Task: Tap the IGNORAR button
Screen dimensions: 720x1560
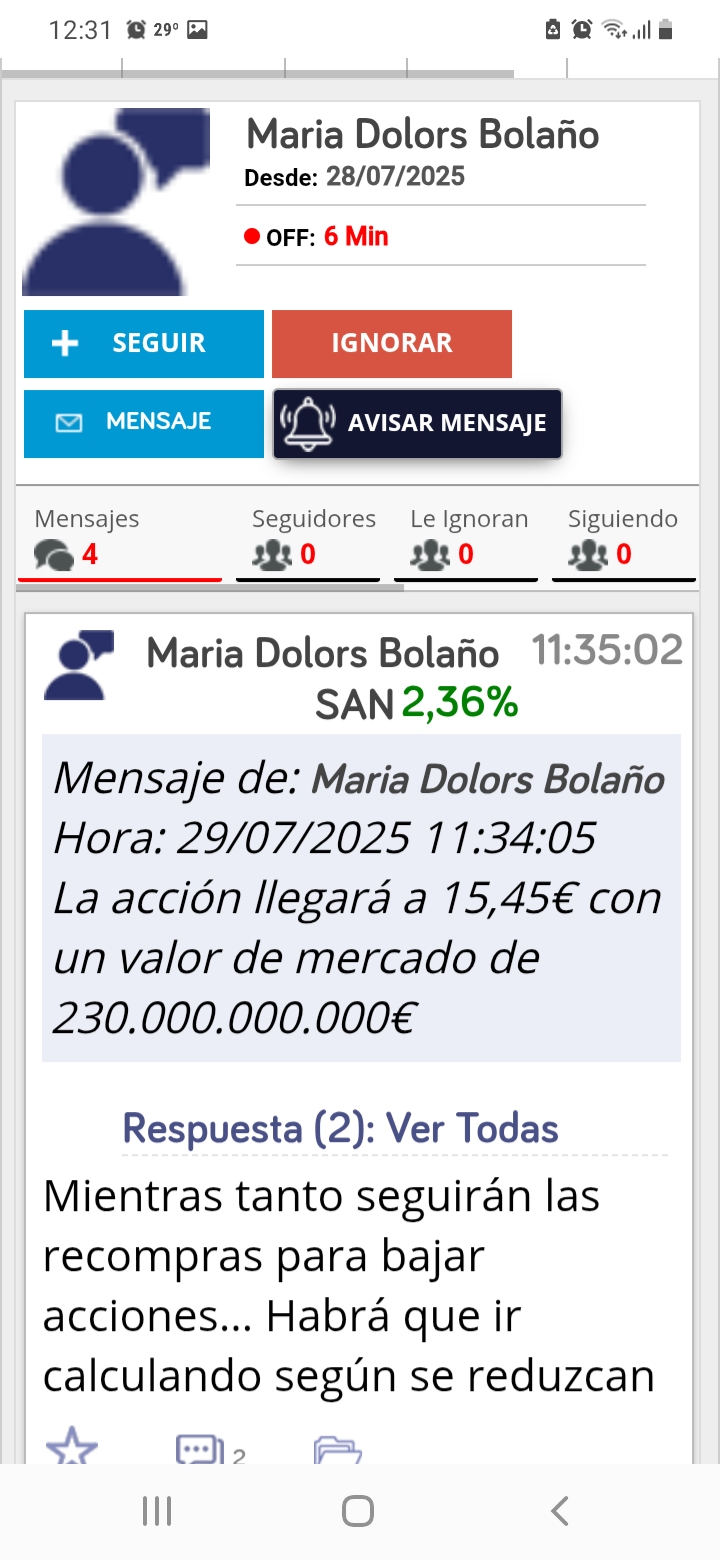Action: [x=392, y=343]
